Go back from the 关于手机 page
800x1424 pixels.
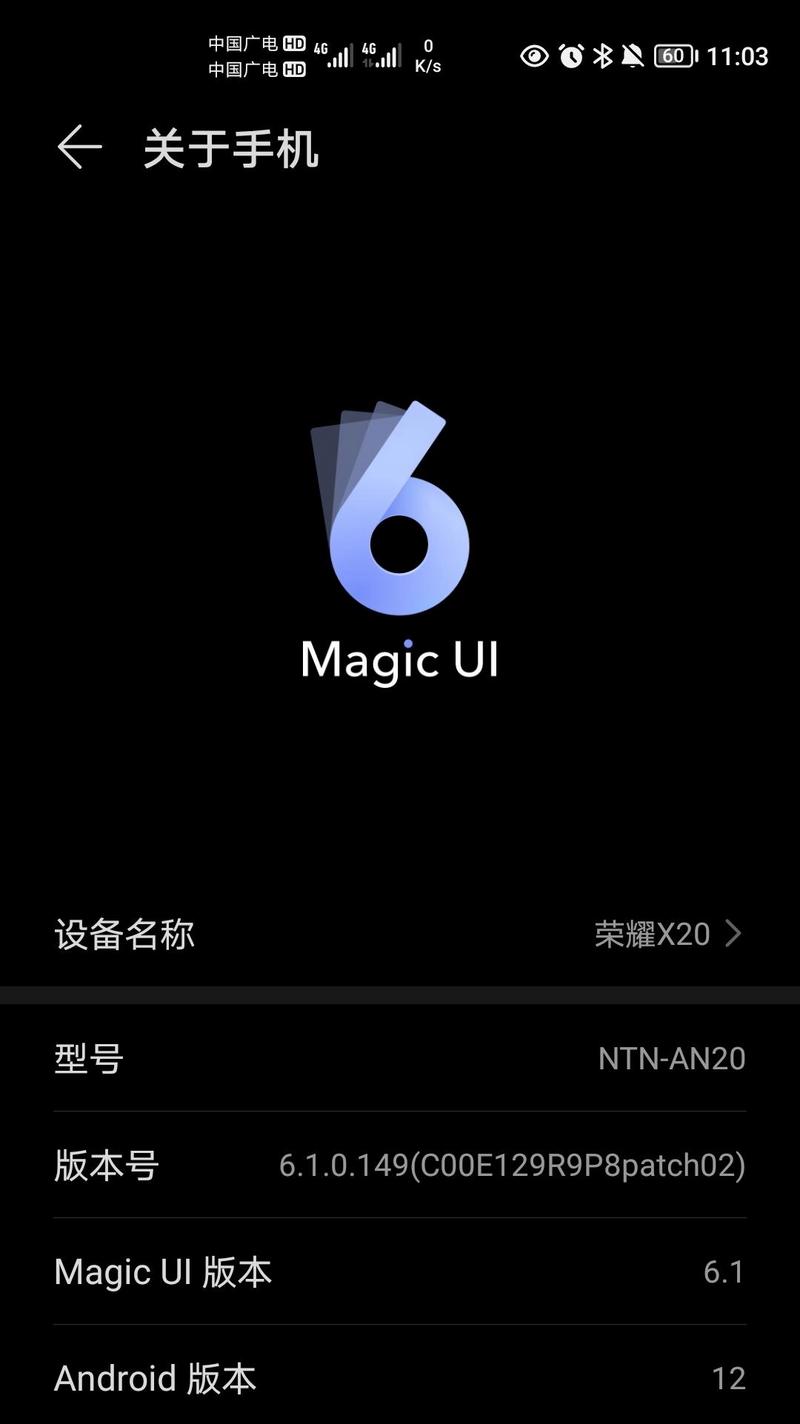pos(79,148)
